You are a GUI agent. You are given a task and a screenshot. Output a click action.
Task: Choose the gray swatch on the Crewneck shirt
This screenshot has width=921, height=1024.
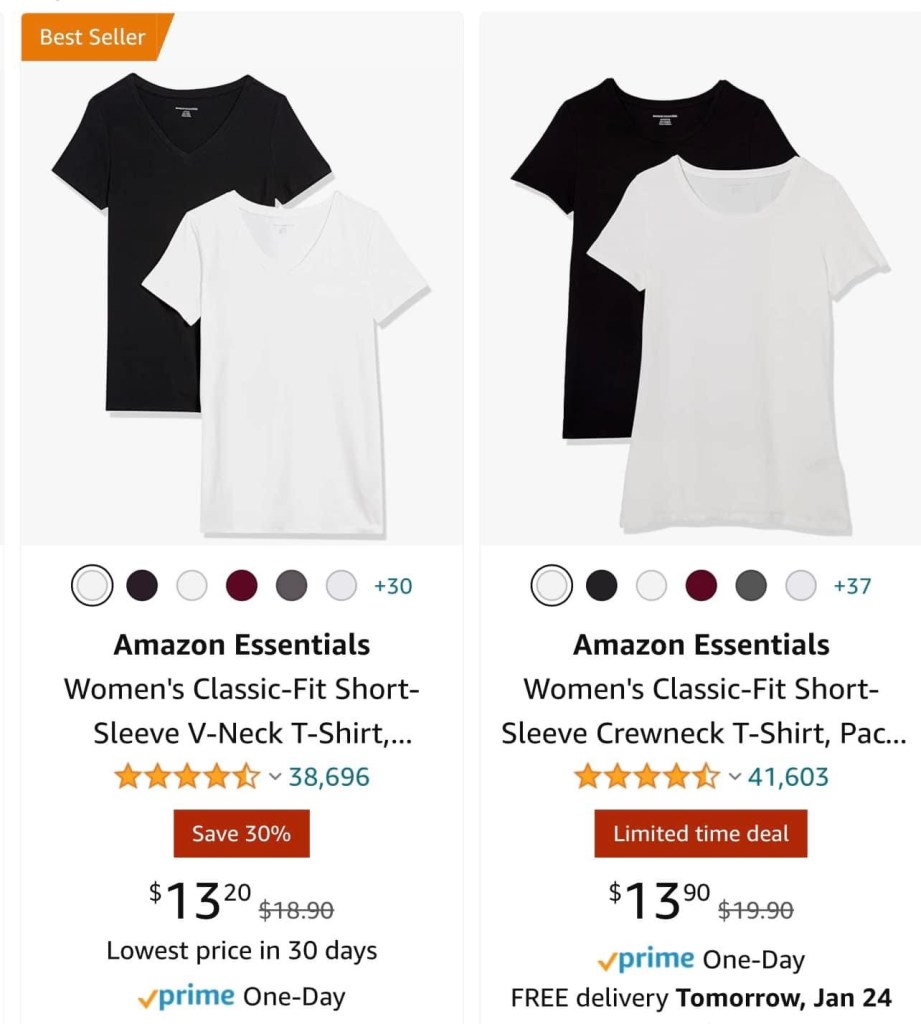(x=751, y=585)
